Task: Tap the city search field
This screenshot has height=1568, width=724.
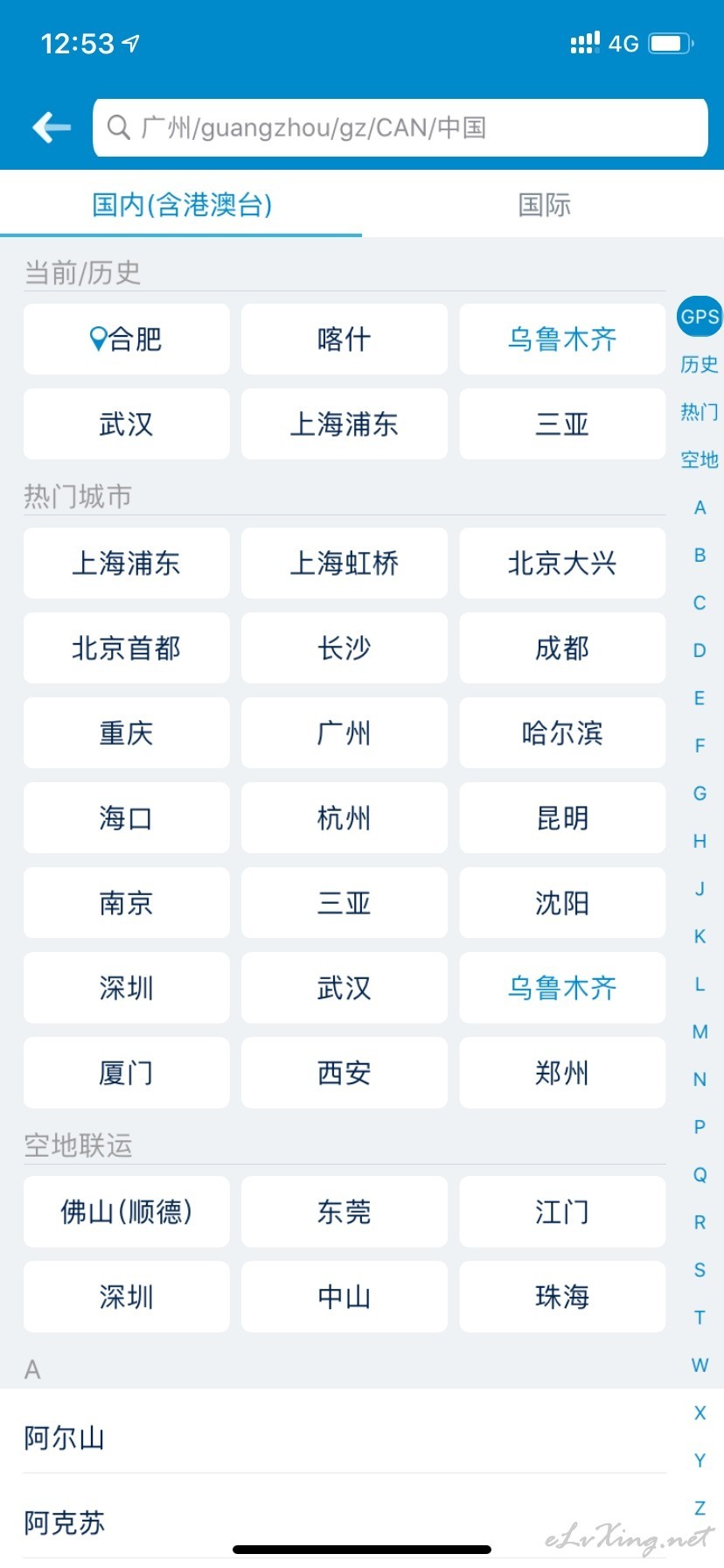Action: tap(400, 128)
